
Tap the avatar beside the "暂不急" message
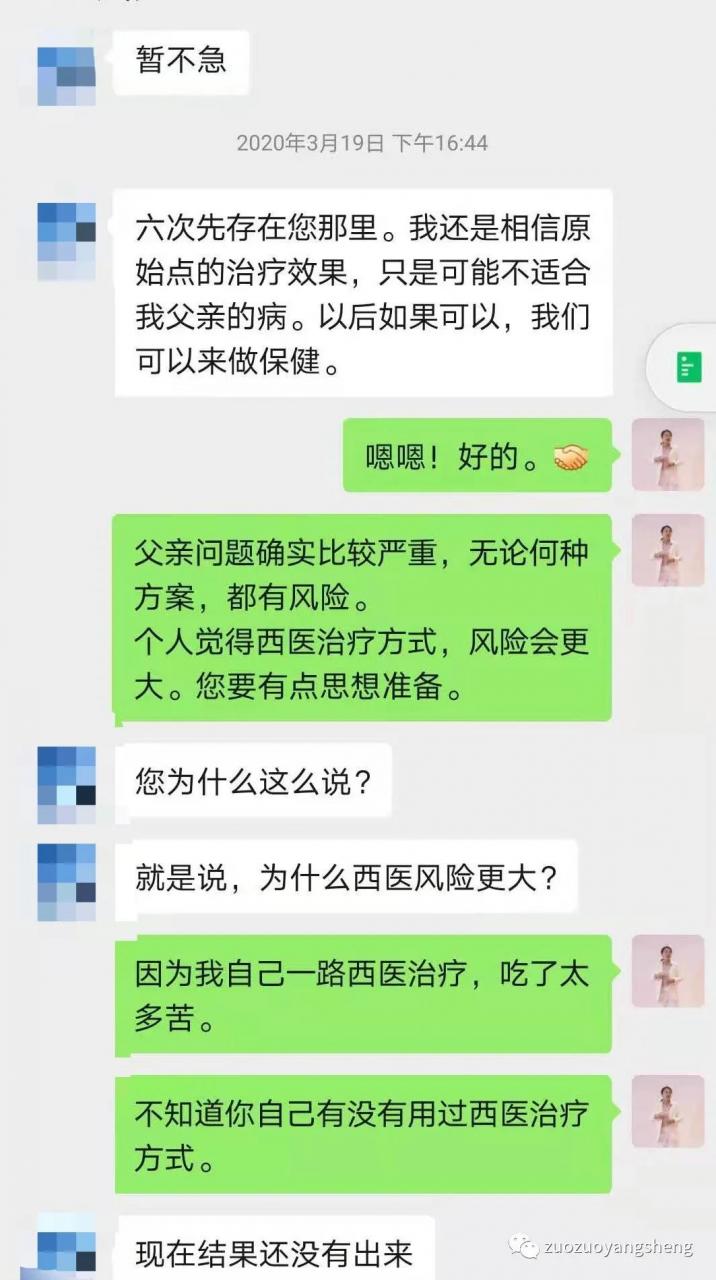66,67
